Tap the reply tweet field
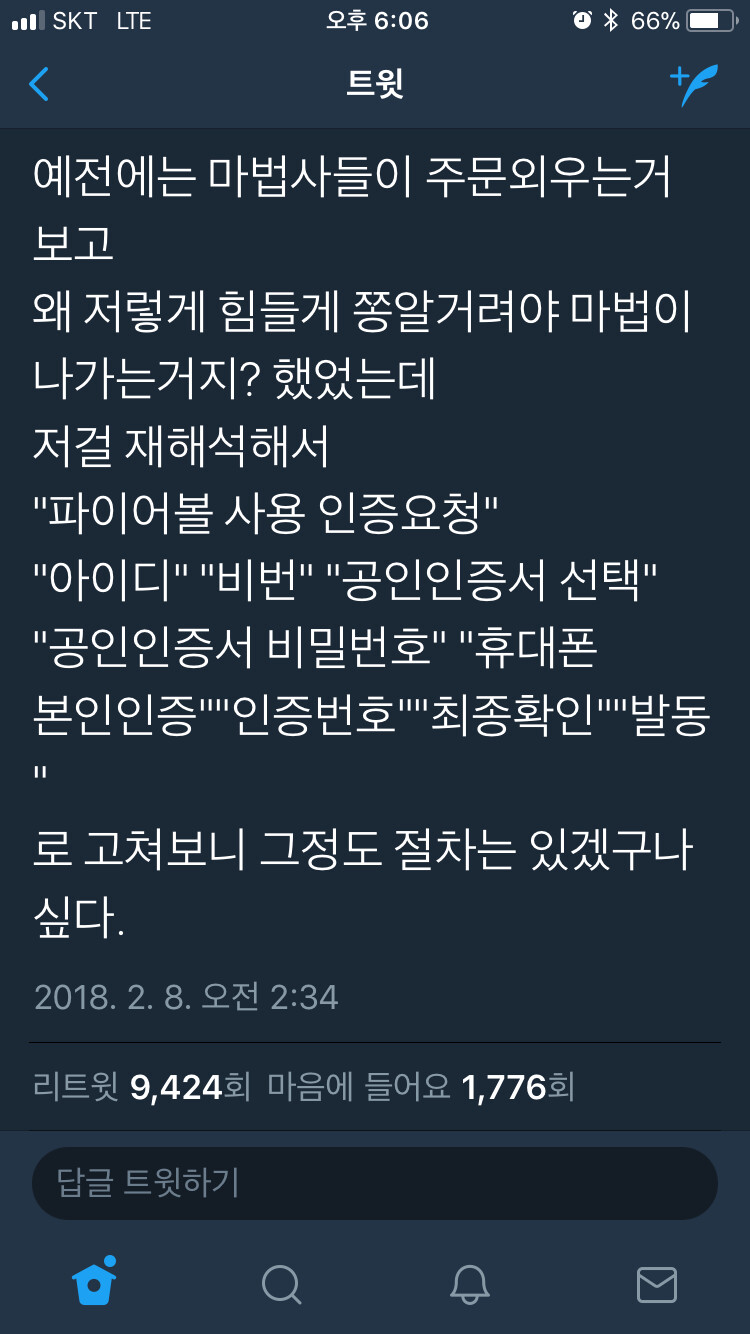The image size is (750, 1334). (375, 1183)
